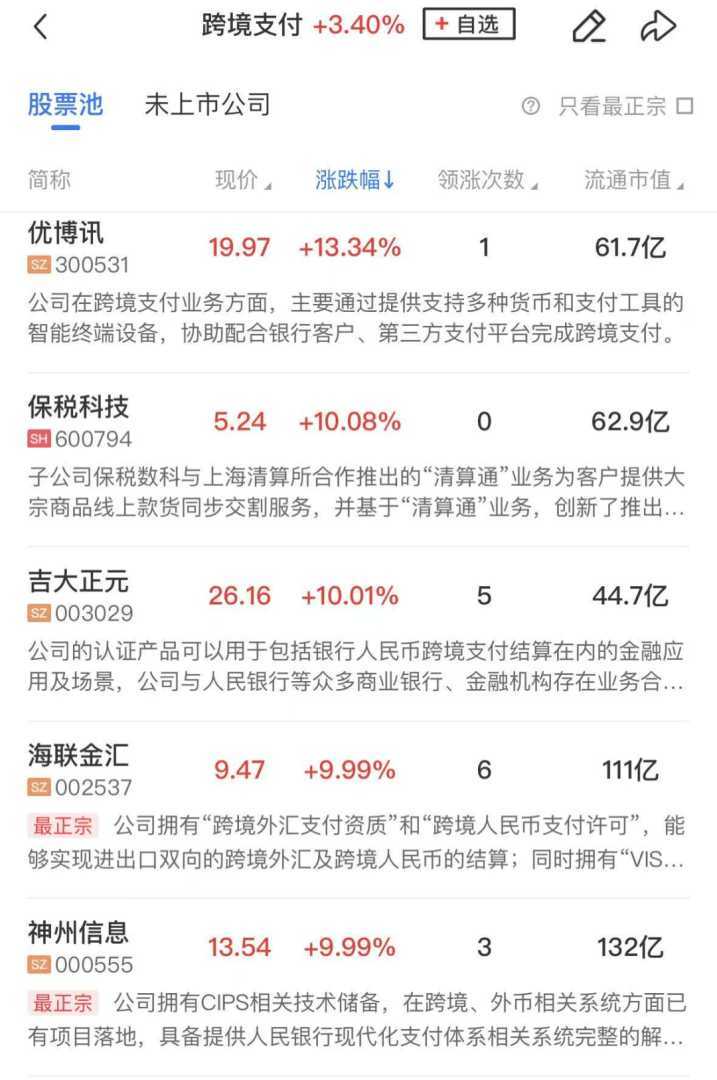
Task: Sort list by 涨跌幅
Action: pos(355,180)
